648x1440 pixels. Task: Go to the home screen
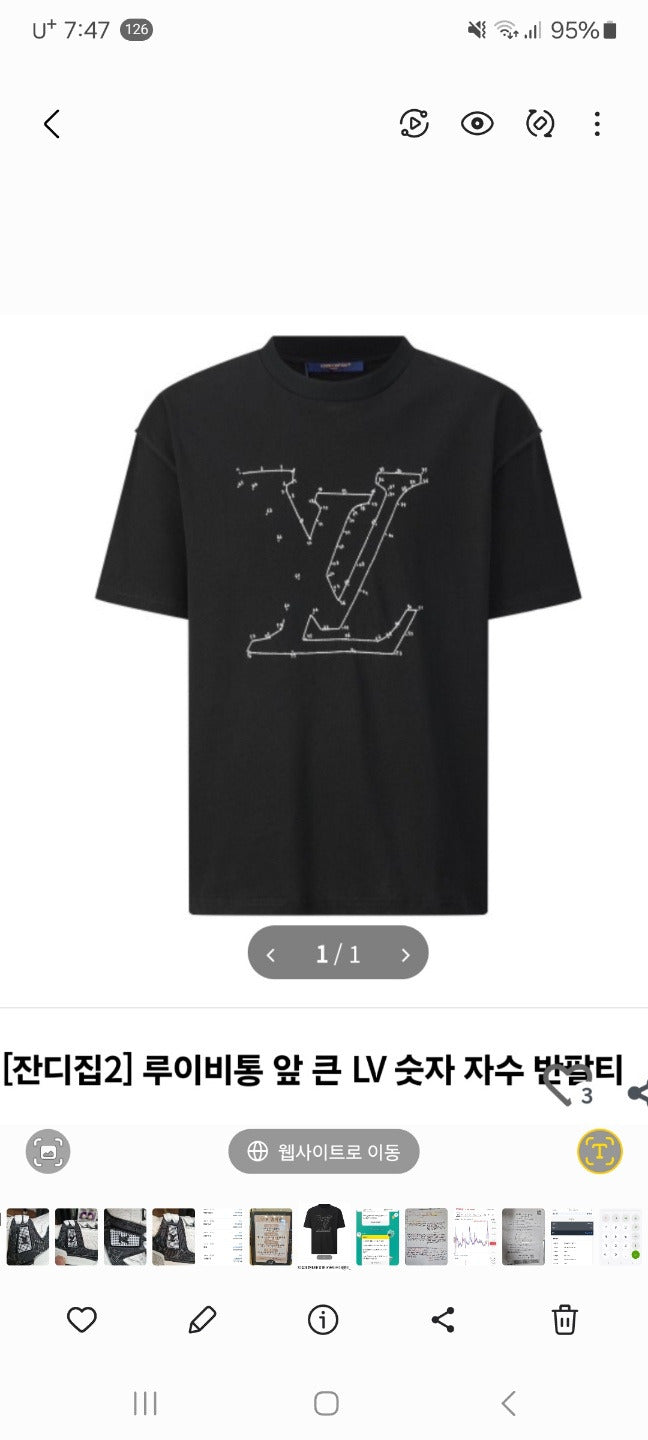tap(326, 1404)
